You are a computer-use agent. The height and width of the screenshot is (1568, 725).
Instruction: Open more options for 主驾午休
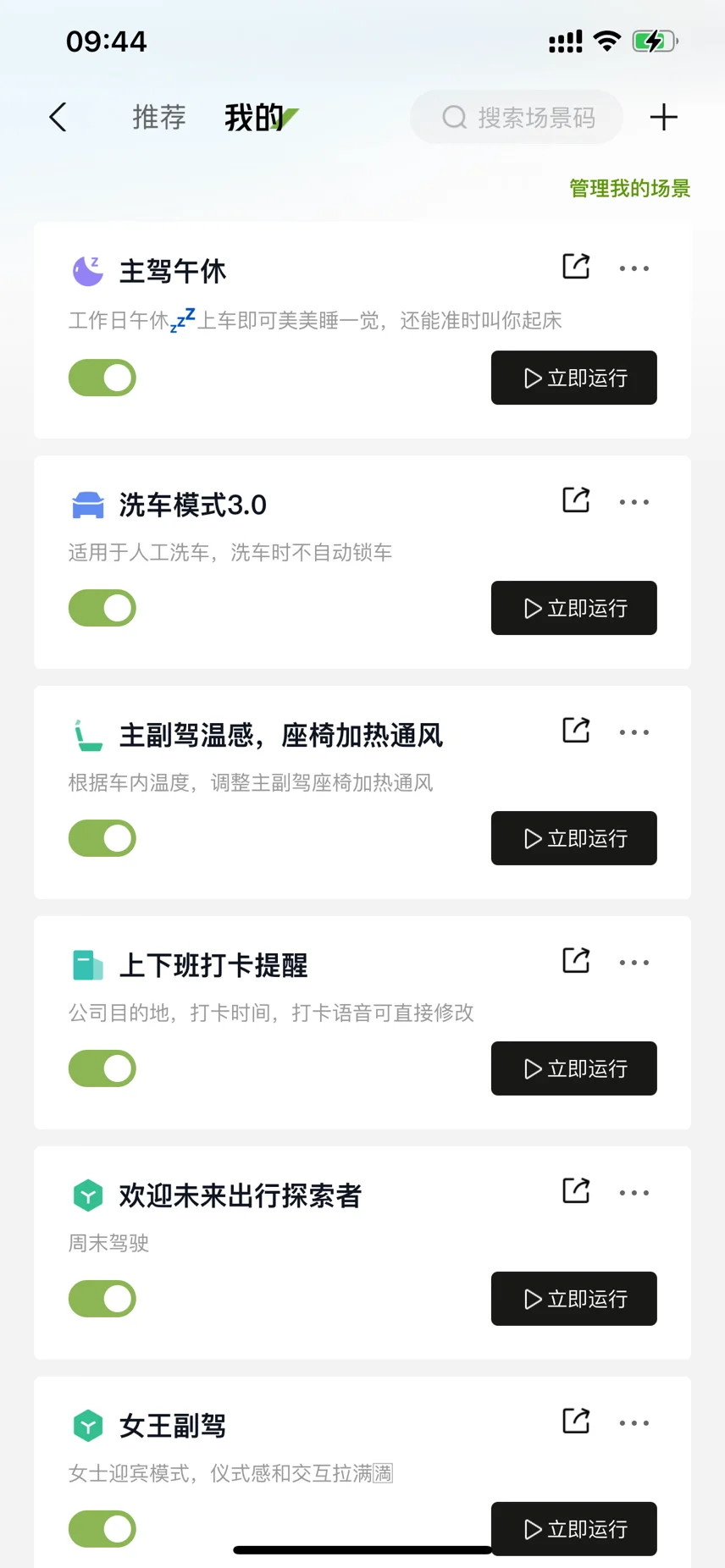tap(634, 268)
